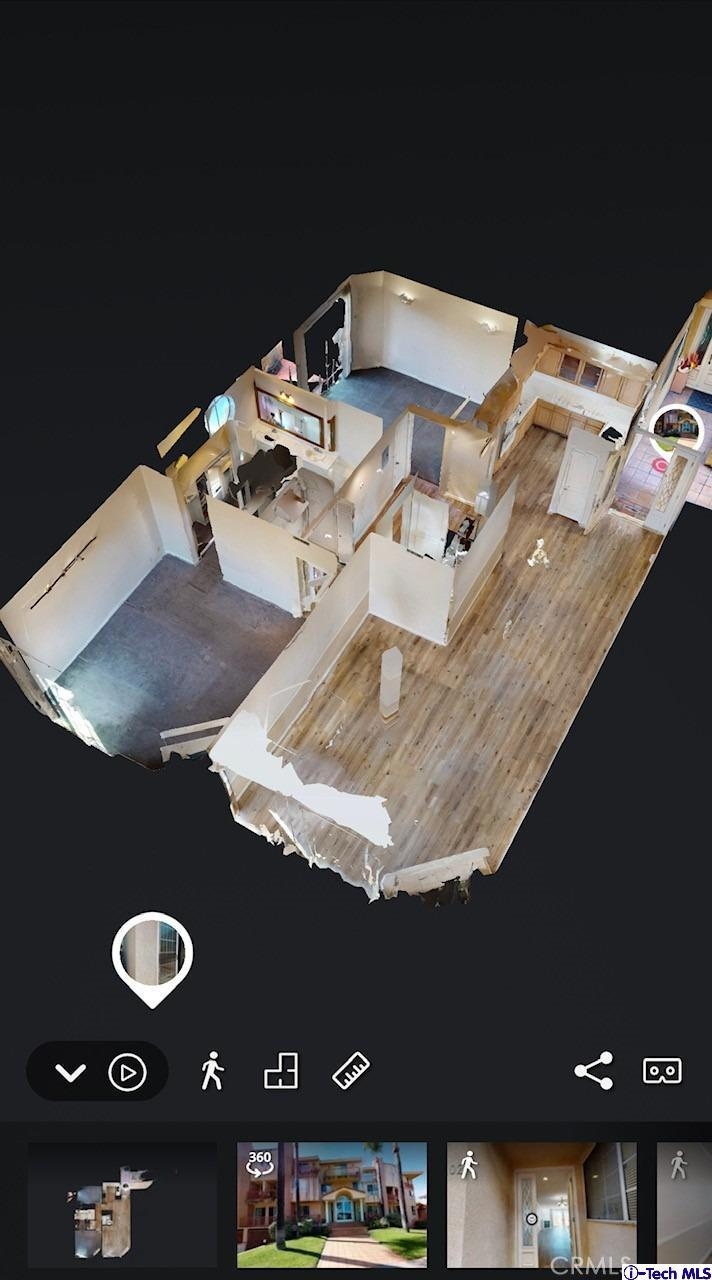The height and width of the screenshot is (1280, 712).
Task: Open the floor plan view
Action: click(x=281, y=1071)
